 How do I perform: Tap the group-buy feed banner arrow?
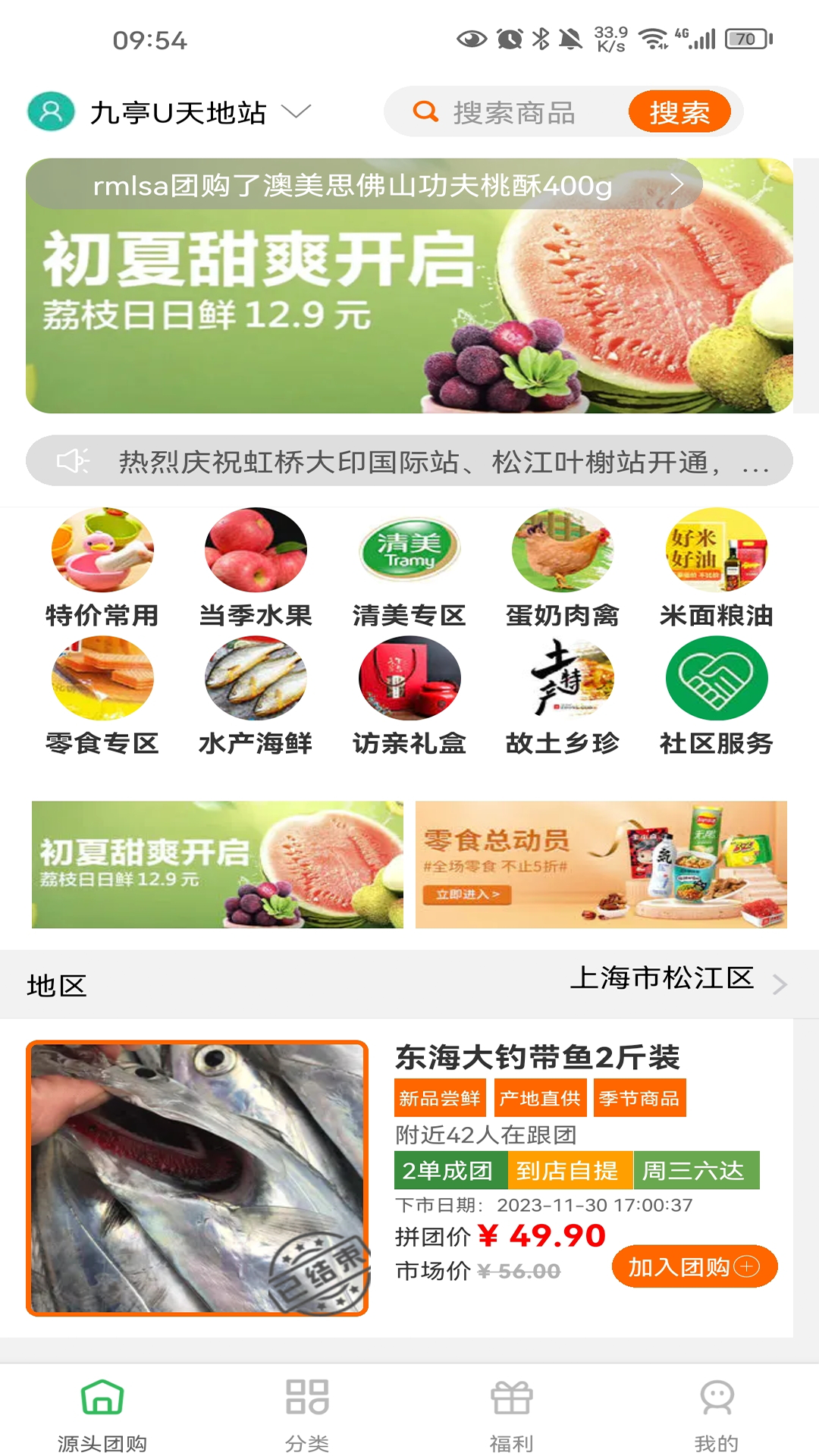tap(677, 183)
